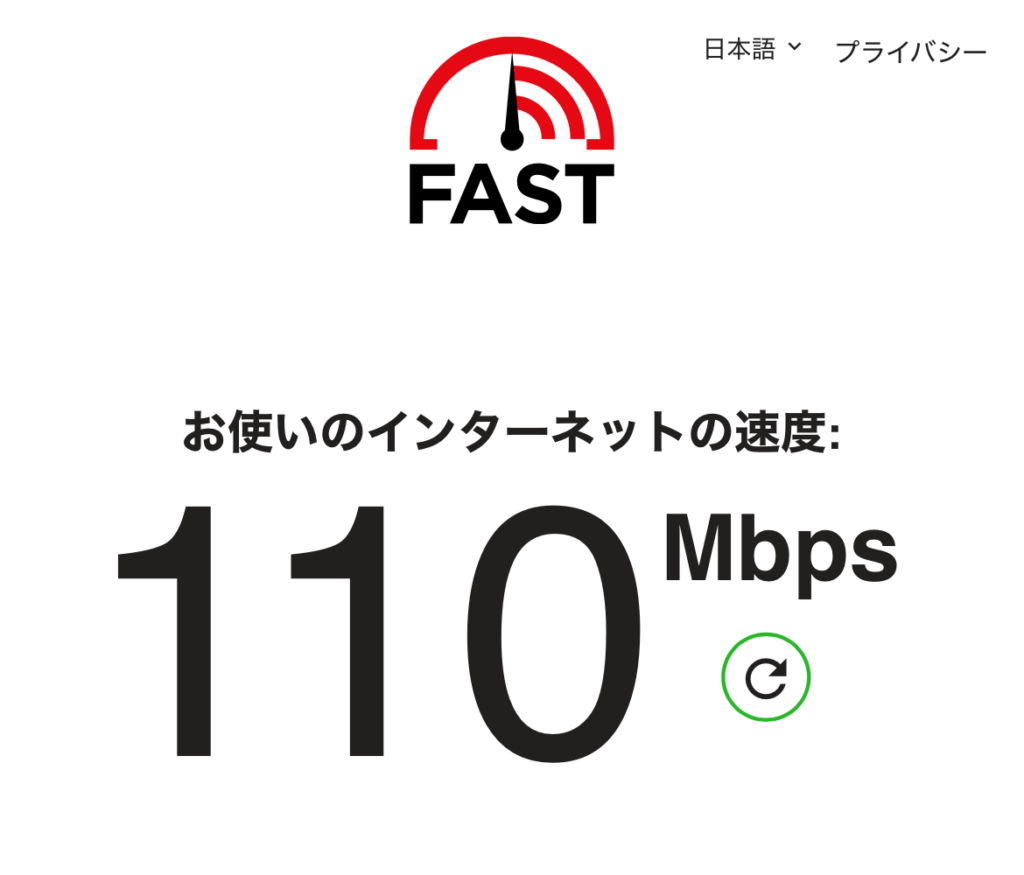Screen dimensions: 1024x875
Task: Rerun the speed test with the refresh icon
Action: [765, 678]
